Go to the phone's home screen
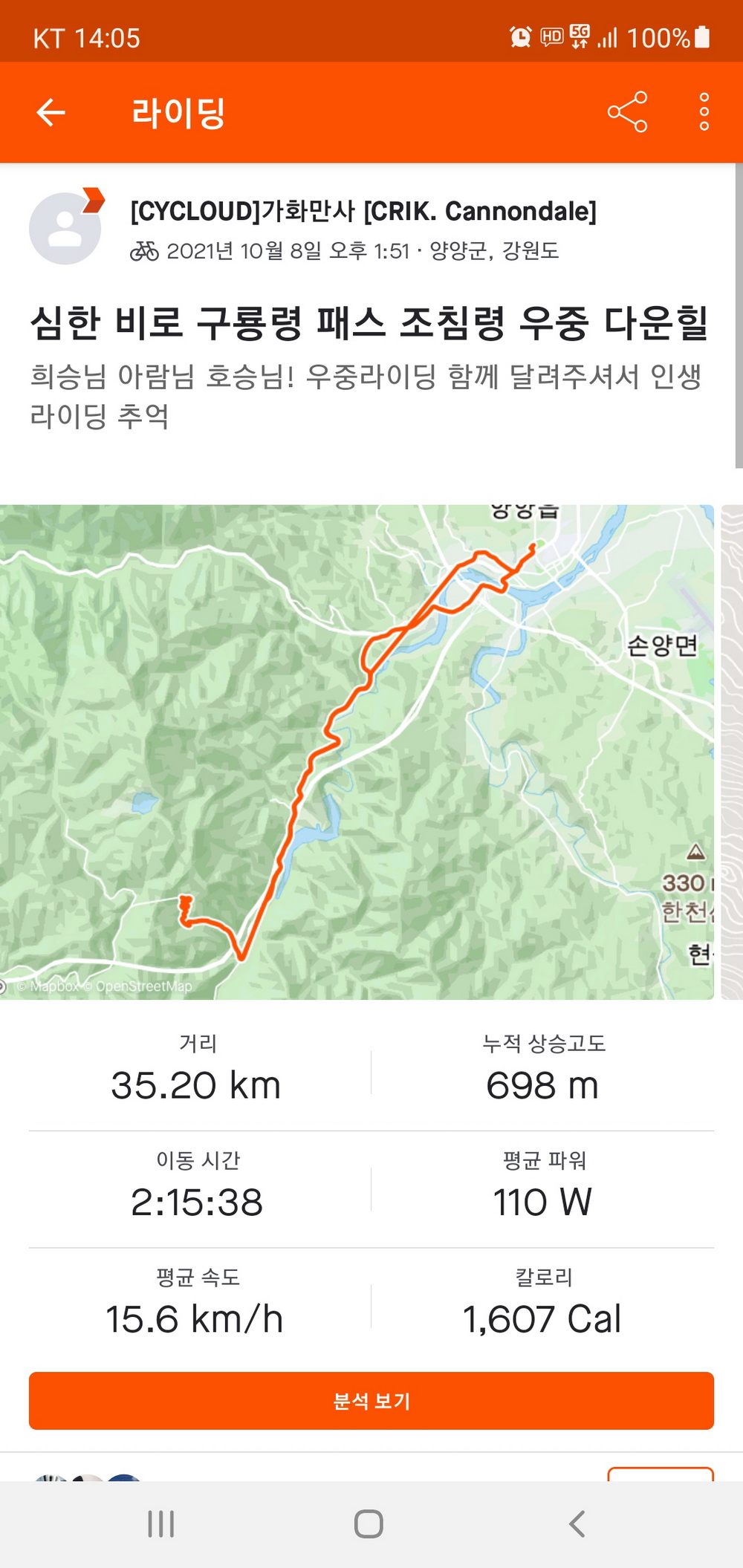 click(x=369, y=1523)
